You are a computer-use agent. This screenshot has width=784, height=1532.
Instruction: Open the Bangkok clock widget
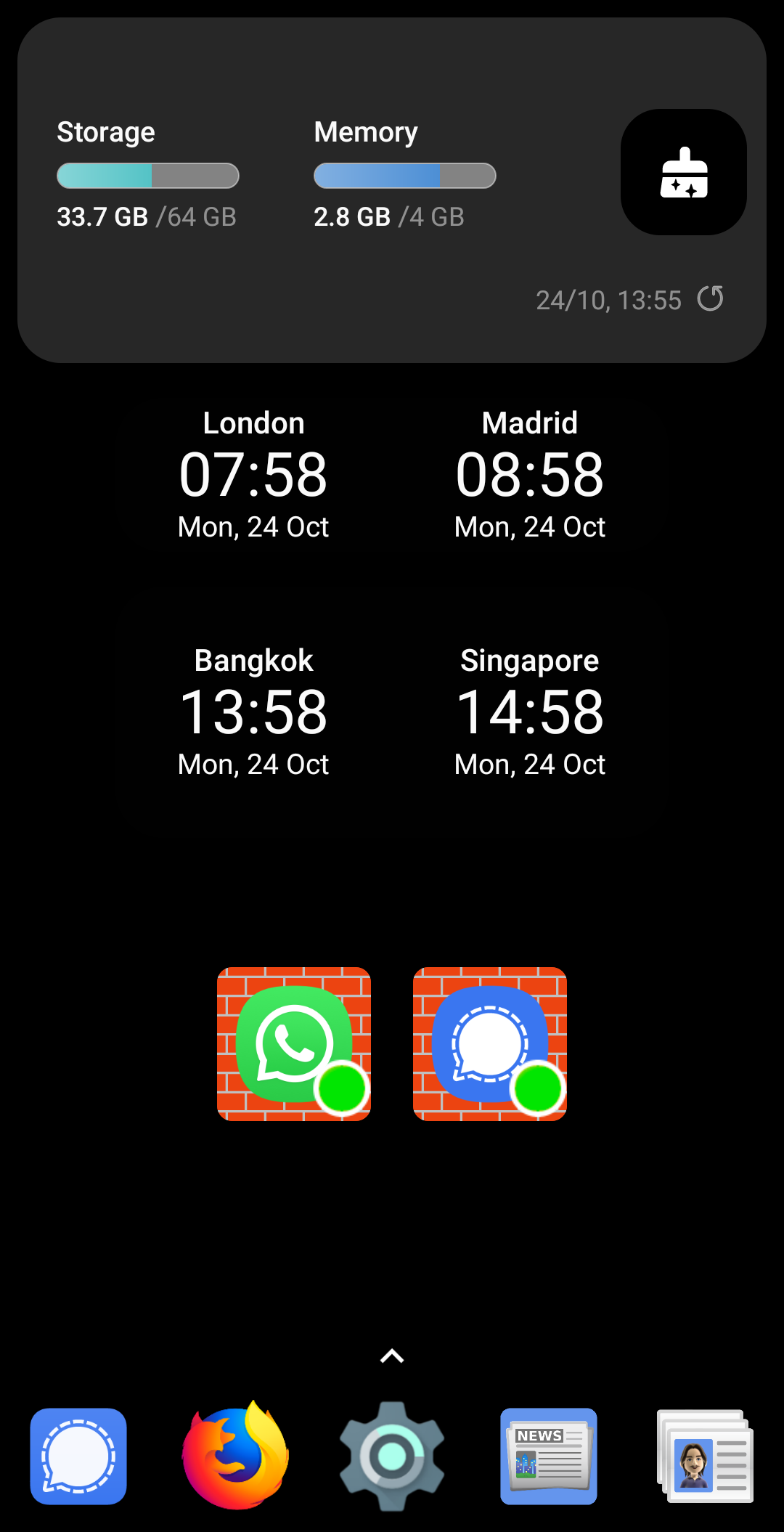(x=253, y=712)
